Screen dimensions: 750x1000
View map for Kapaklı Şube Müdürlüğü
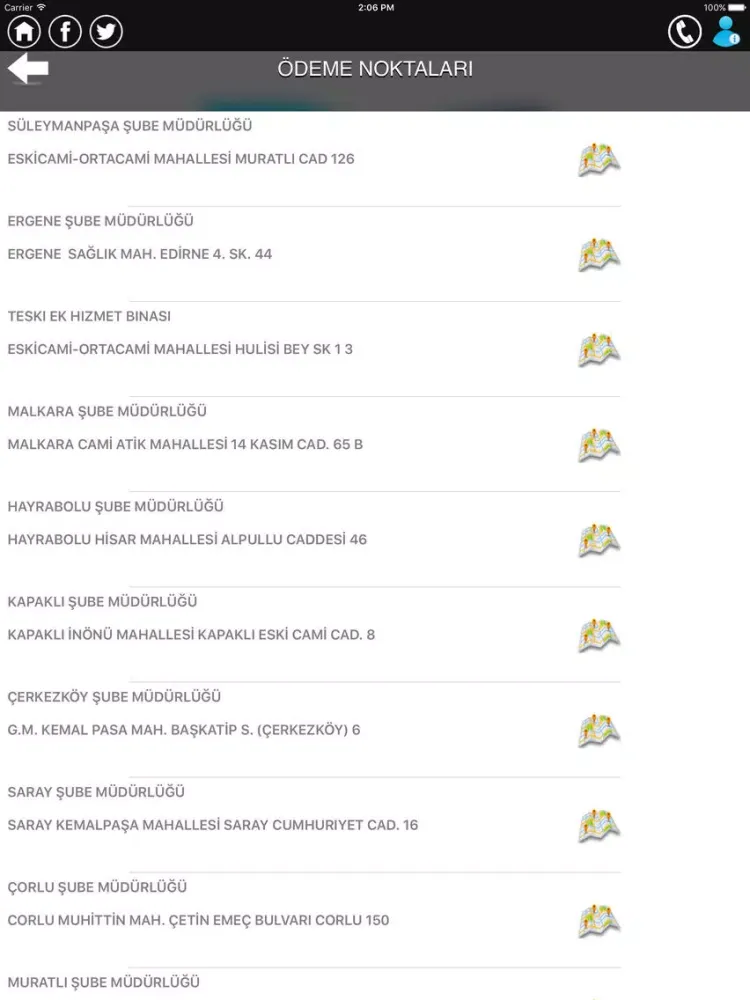(599, 635)
